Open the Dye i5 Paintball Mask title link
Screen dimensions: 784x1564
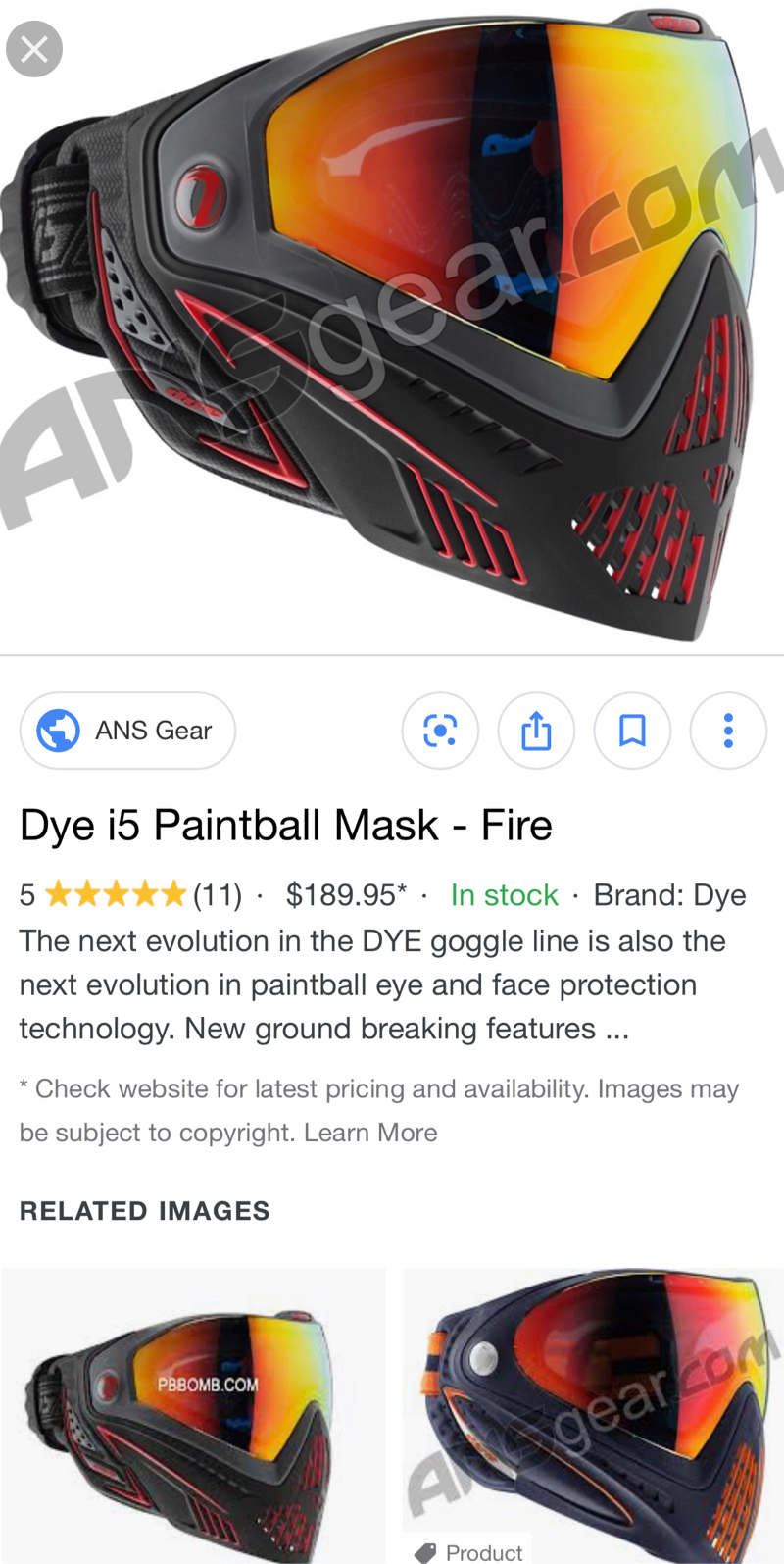[x=286, y=826]
